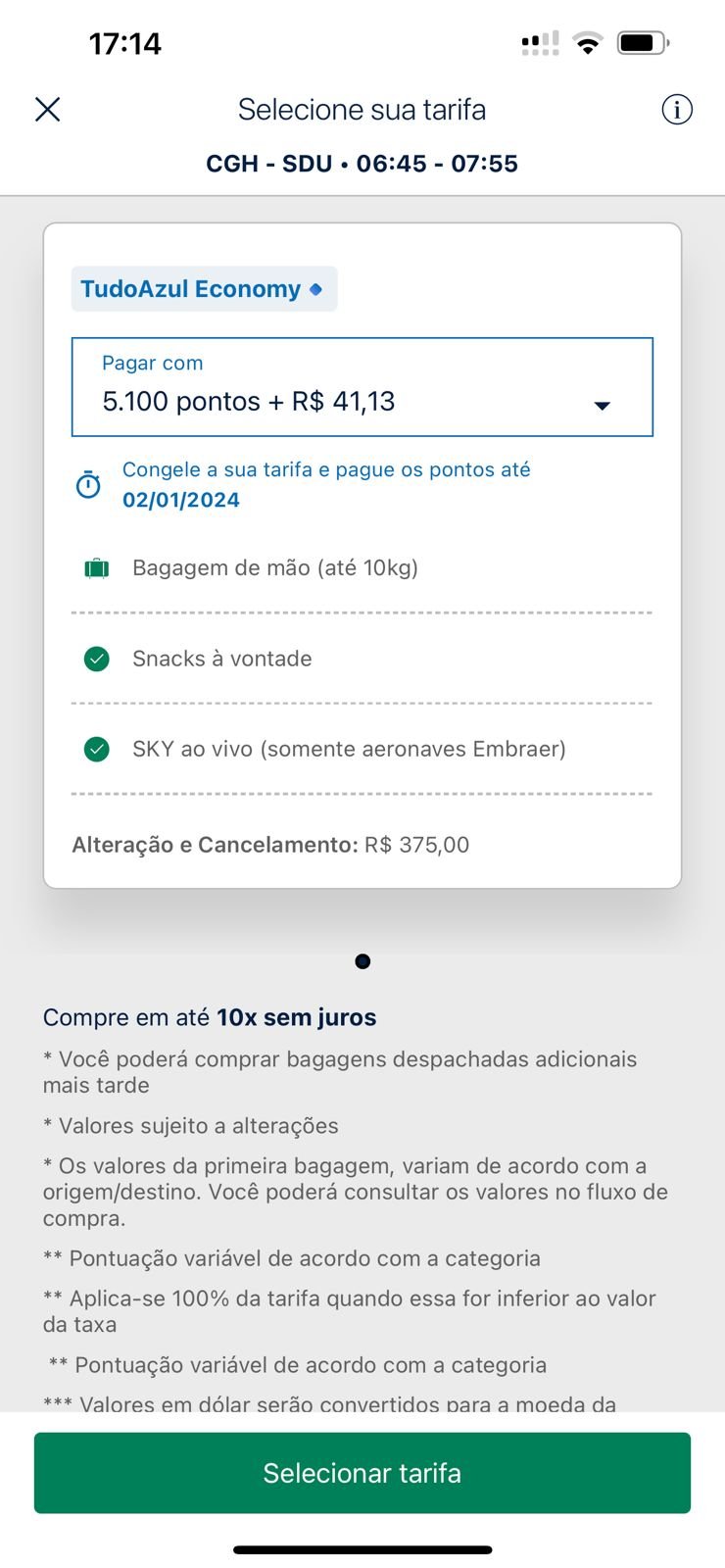Open the freeze fare link dated 02/01/2024
The width and height of the screenshot is (725, 1568).
(326, 484)
